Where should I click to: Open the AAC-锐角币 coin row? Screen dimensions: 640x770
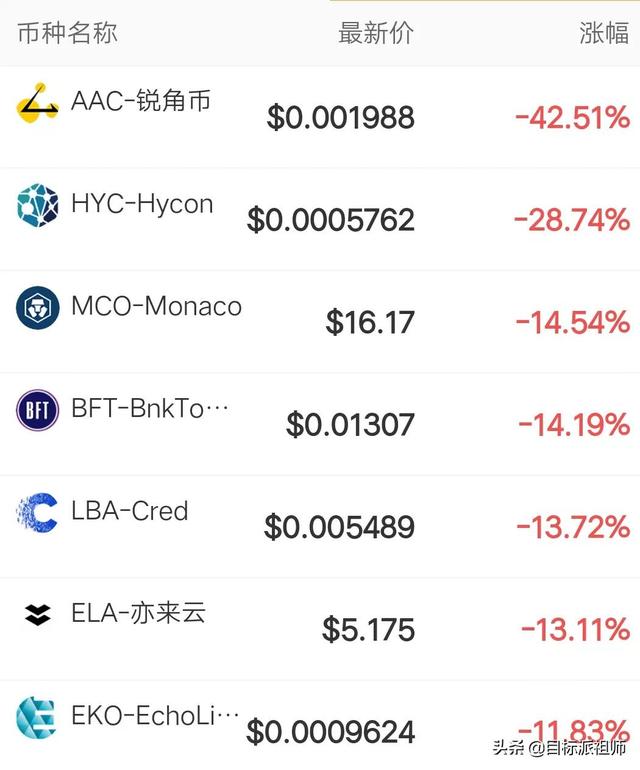[141, 102]
